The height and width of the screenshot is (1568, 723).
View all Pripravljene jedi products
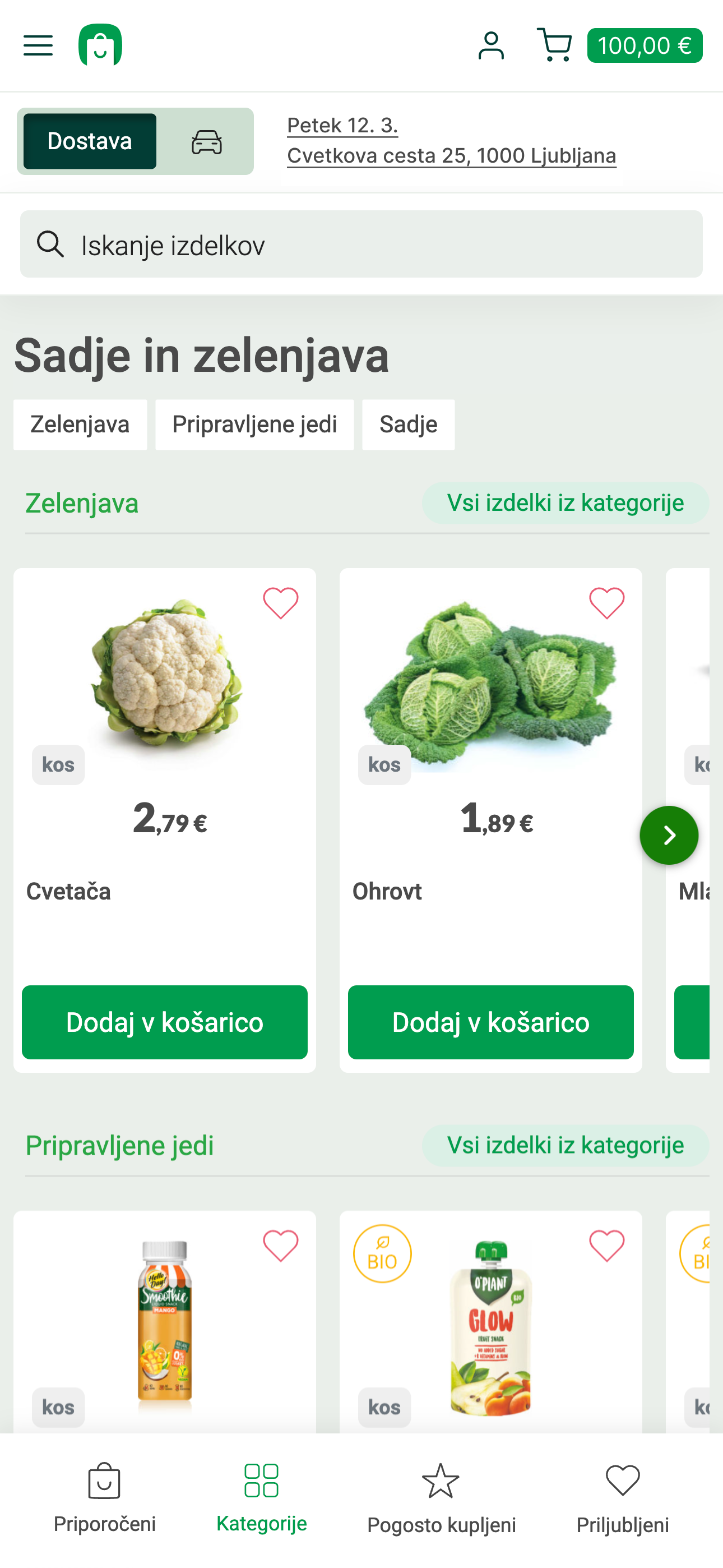tap(565, 1146)
